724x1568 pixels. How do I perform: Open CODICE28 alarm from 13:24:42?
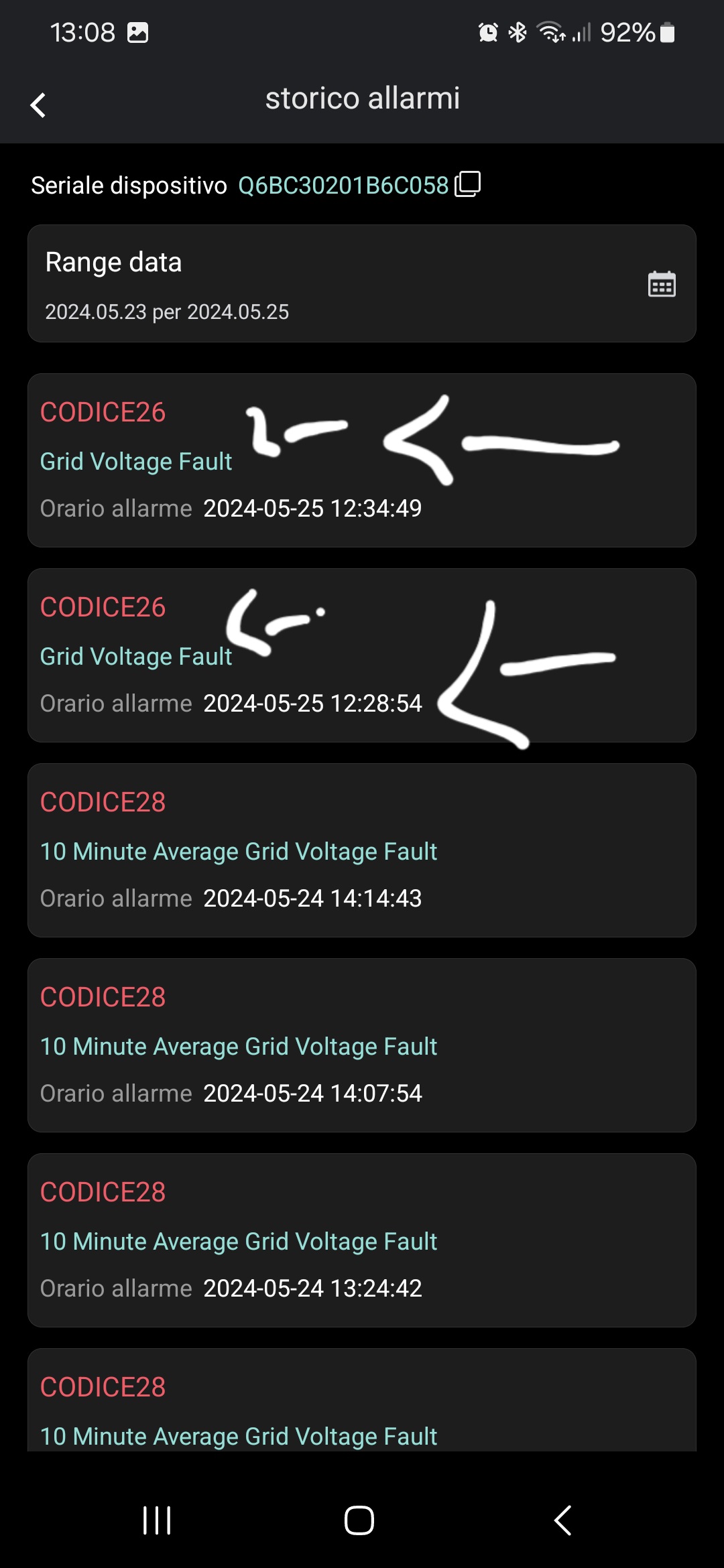(x=361, y=1240)
